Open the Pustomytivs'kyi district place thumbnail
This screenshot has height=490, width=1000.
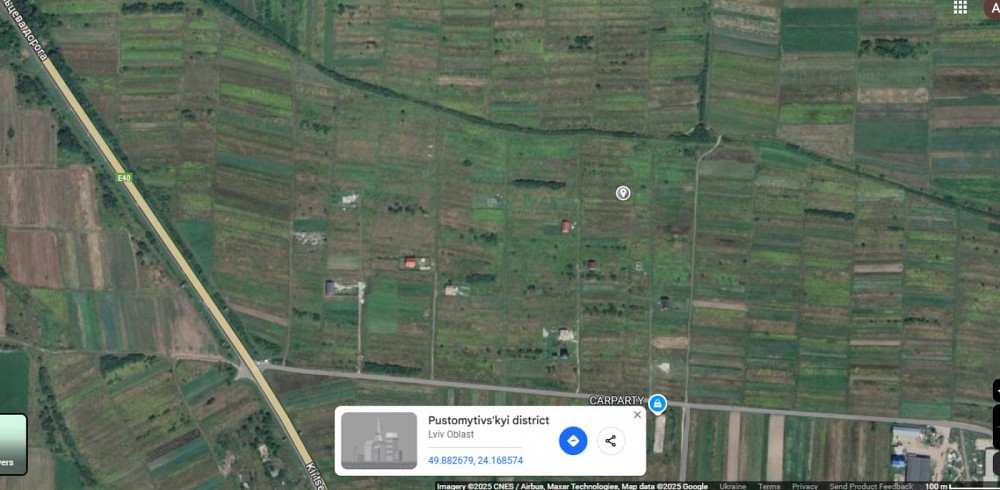(x=379, y=440)
